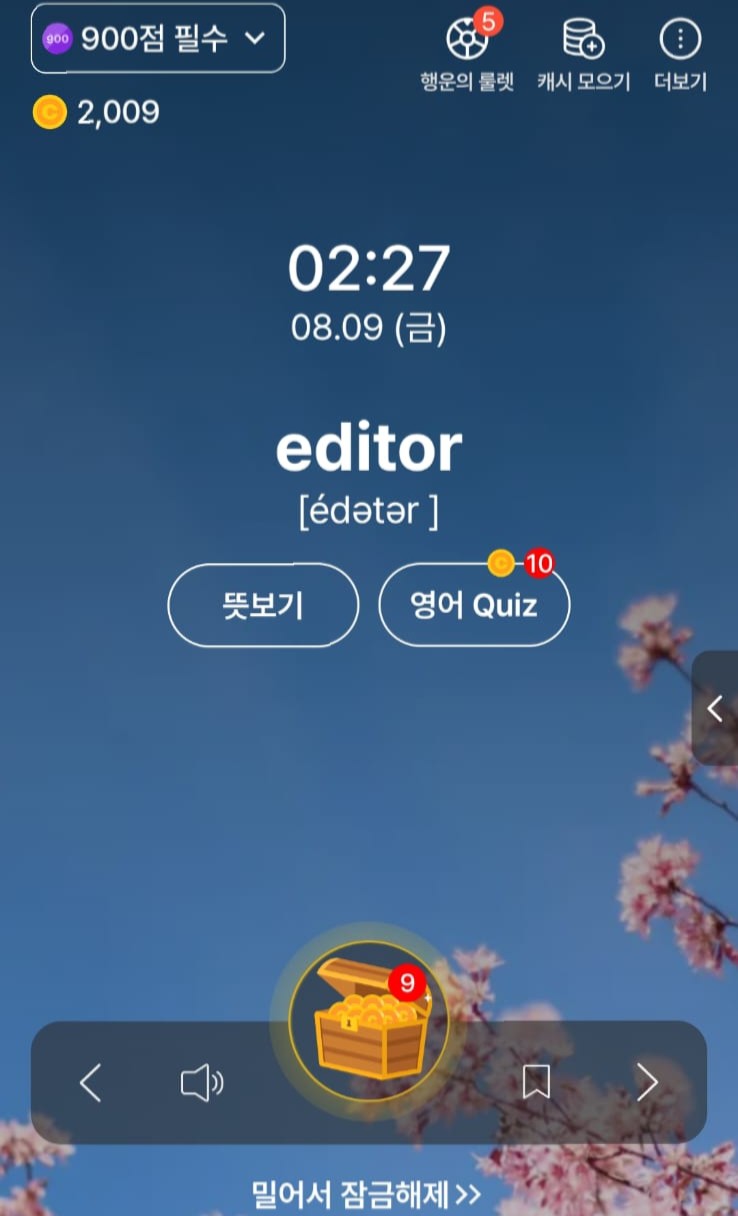This screenshot has width=738, height=1216.
Task: Open the treasure chest reward
Action: [x=369, y=1021]
